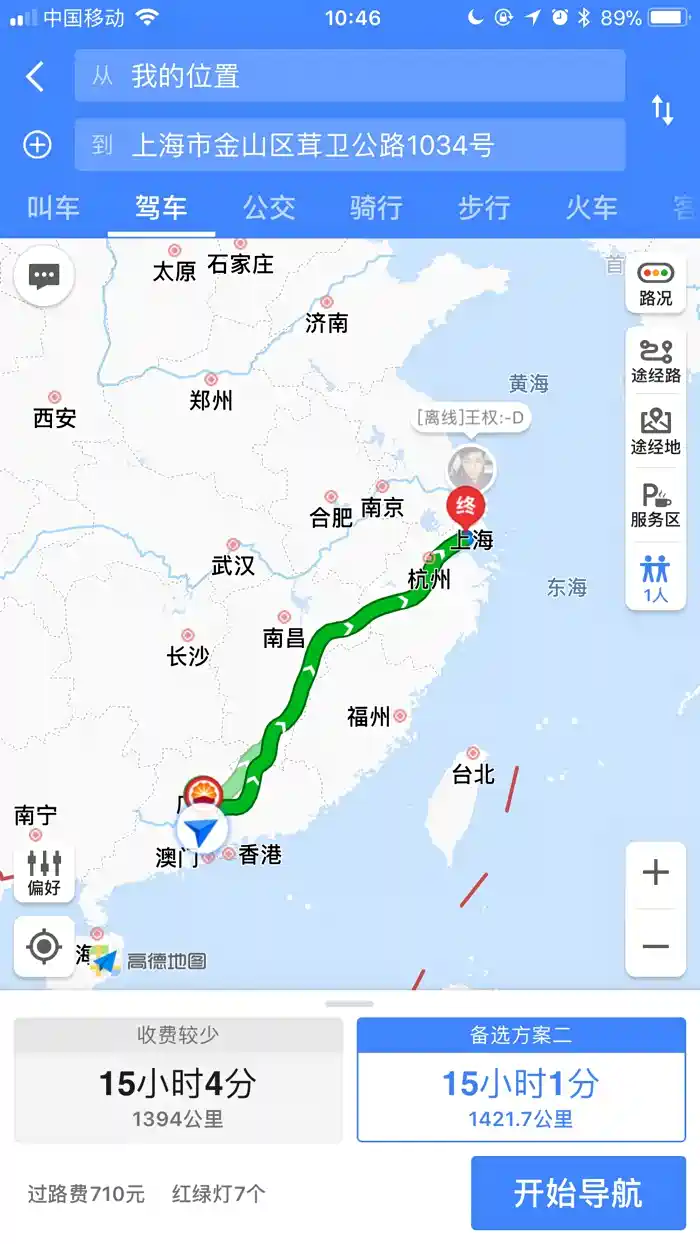This screenshot has height=1244, width=700.
Task: Switch to the 骑行 cycling tab
Action: click(376, 208)
